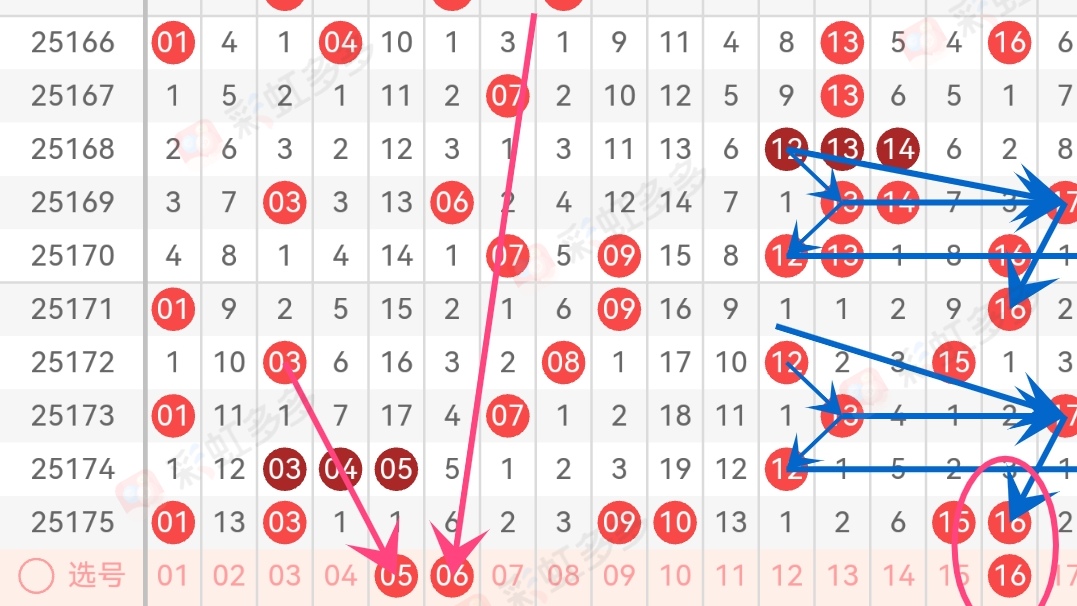Screen dimensions: 1077x606
Task: Choose number 03 in the 选号 row
Action: point(285,575)
